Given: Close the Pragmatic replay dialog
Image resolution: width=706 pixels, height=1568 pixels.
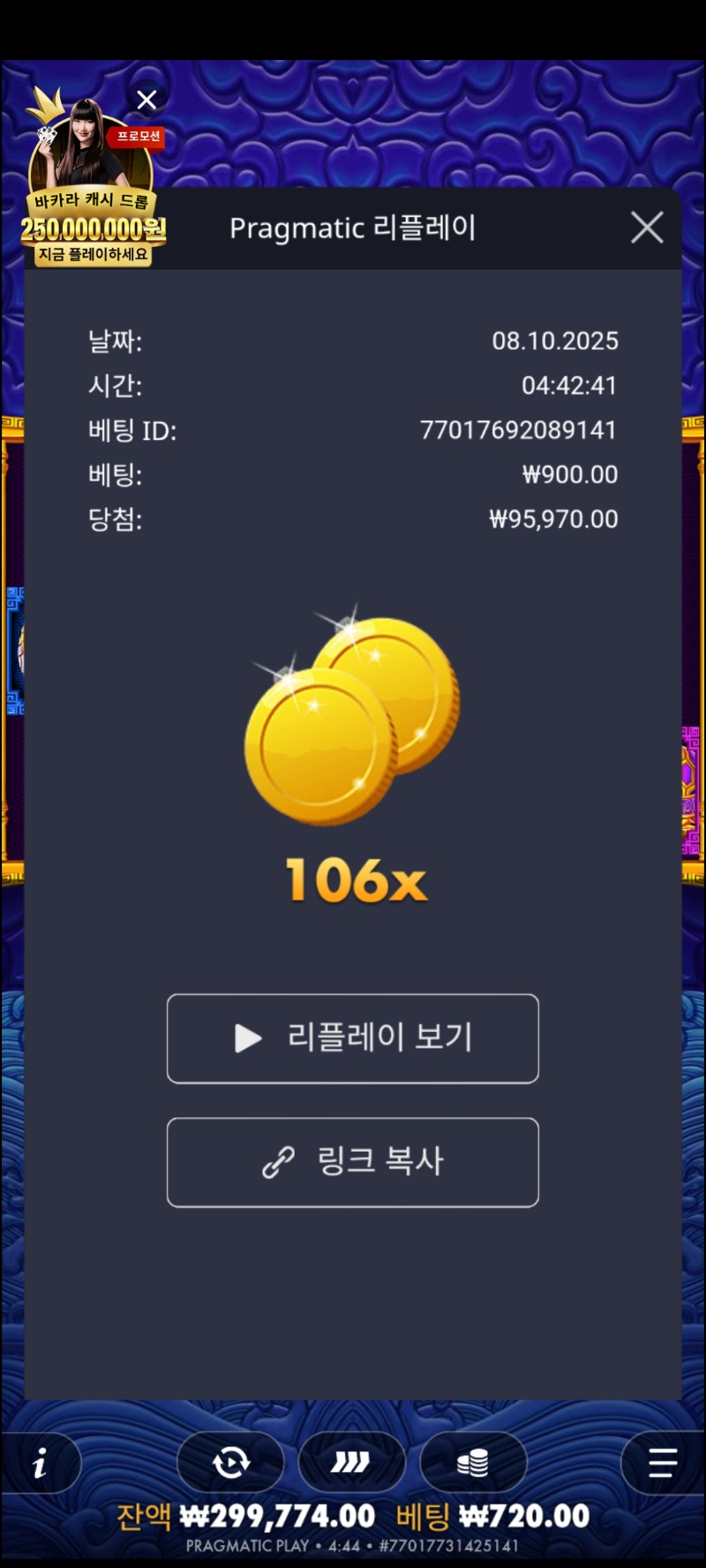Looking at the screenshot, I should 647,228.
